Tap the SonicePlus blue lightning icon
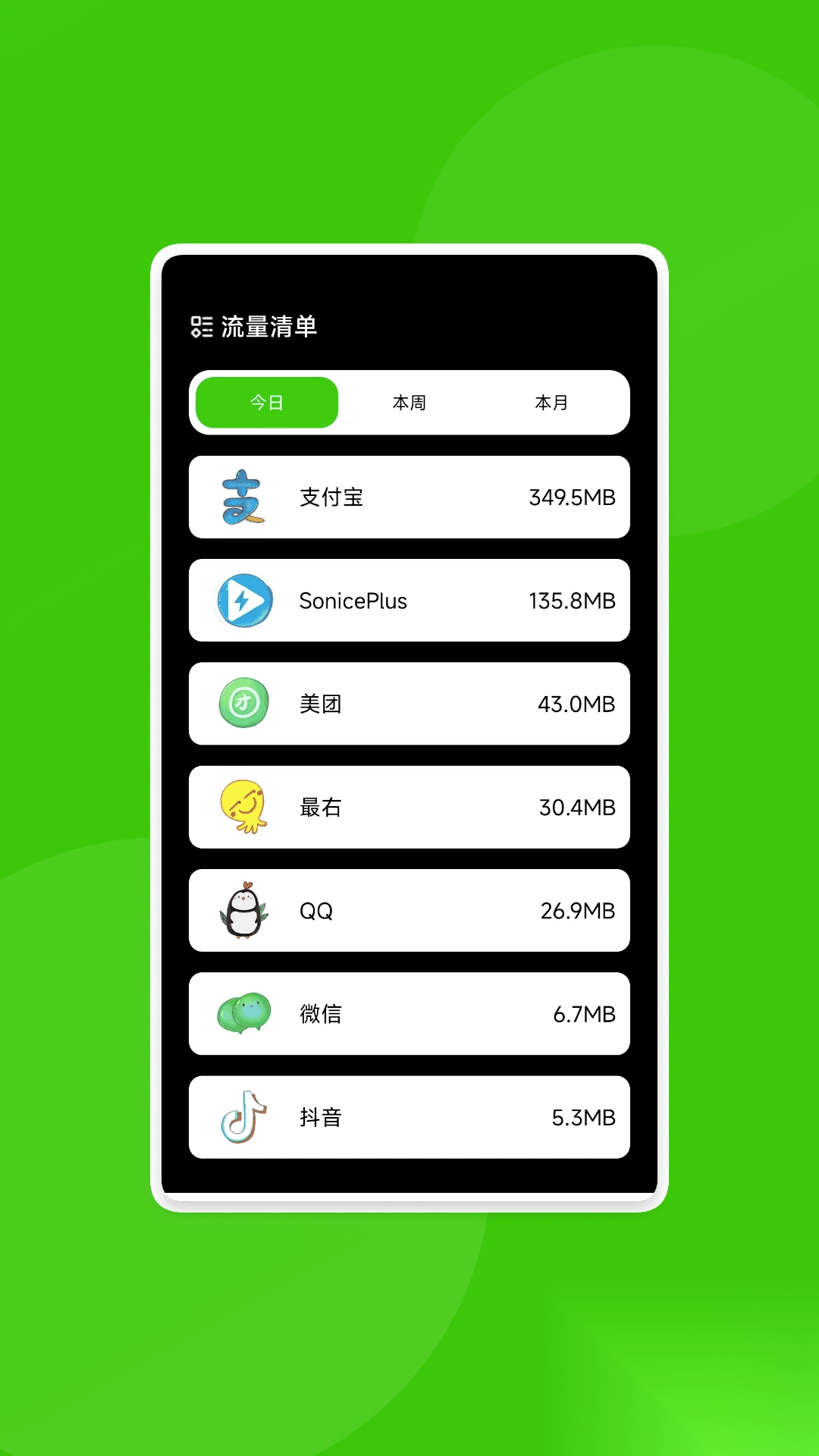Screen dimensions: 819x1456 click(243, 601)
